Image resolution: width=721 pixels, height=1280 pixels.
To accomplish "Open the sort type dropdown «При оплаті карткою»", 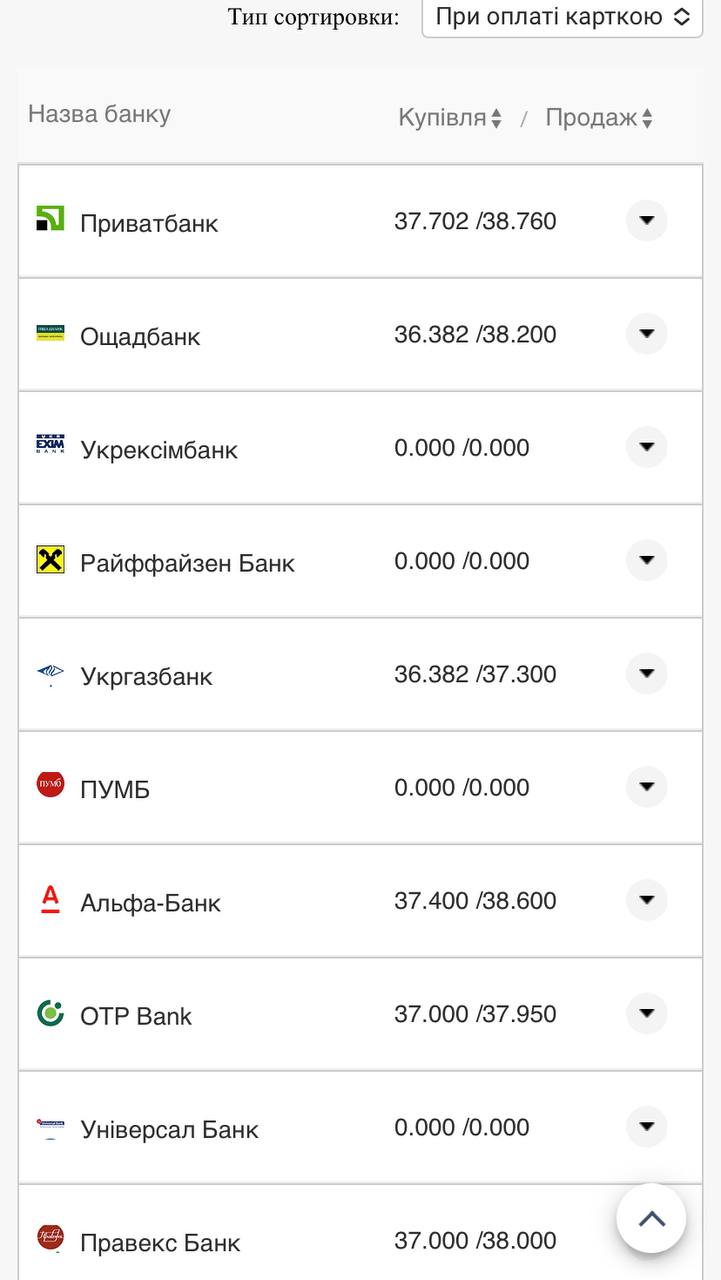I will 562,18.
